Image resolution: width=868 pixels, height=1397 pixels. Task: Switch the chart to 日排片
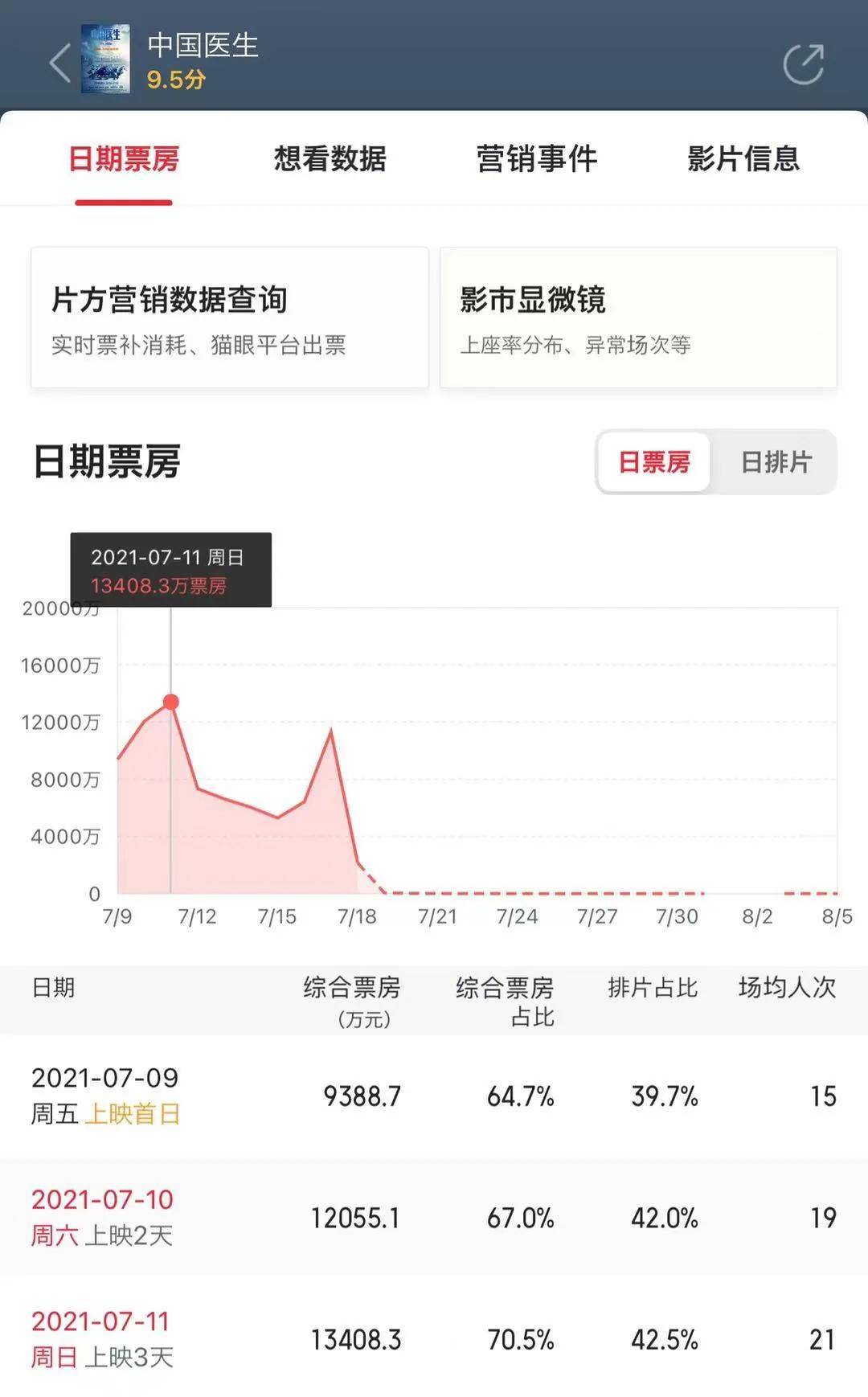coord(776,462)
